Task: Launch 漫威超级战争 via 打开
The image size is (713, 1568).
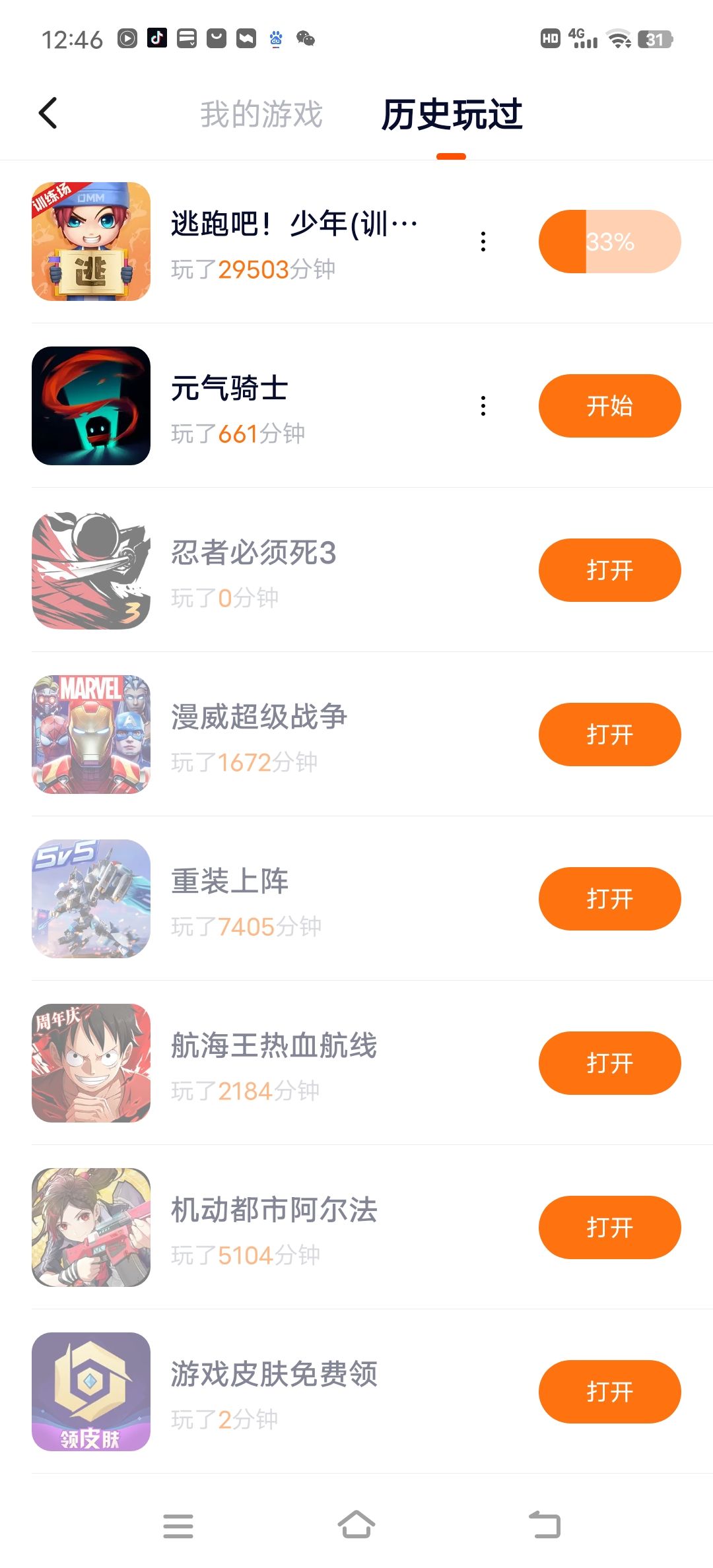Action: point(609,735)
